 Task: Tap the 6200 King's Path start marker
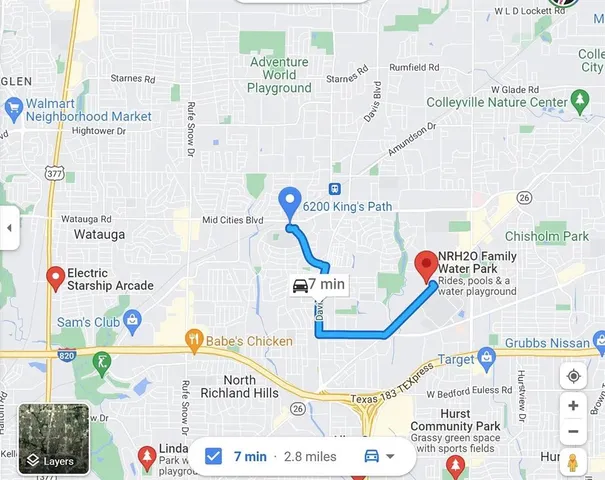point(290,201)
